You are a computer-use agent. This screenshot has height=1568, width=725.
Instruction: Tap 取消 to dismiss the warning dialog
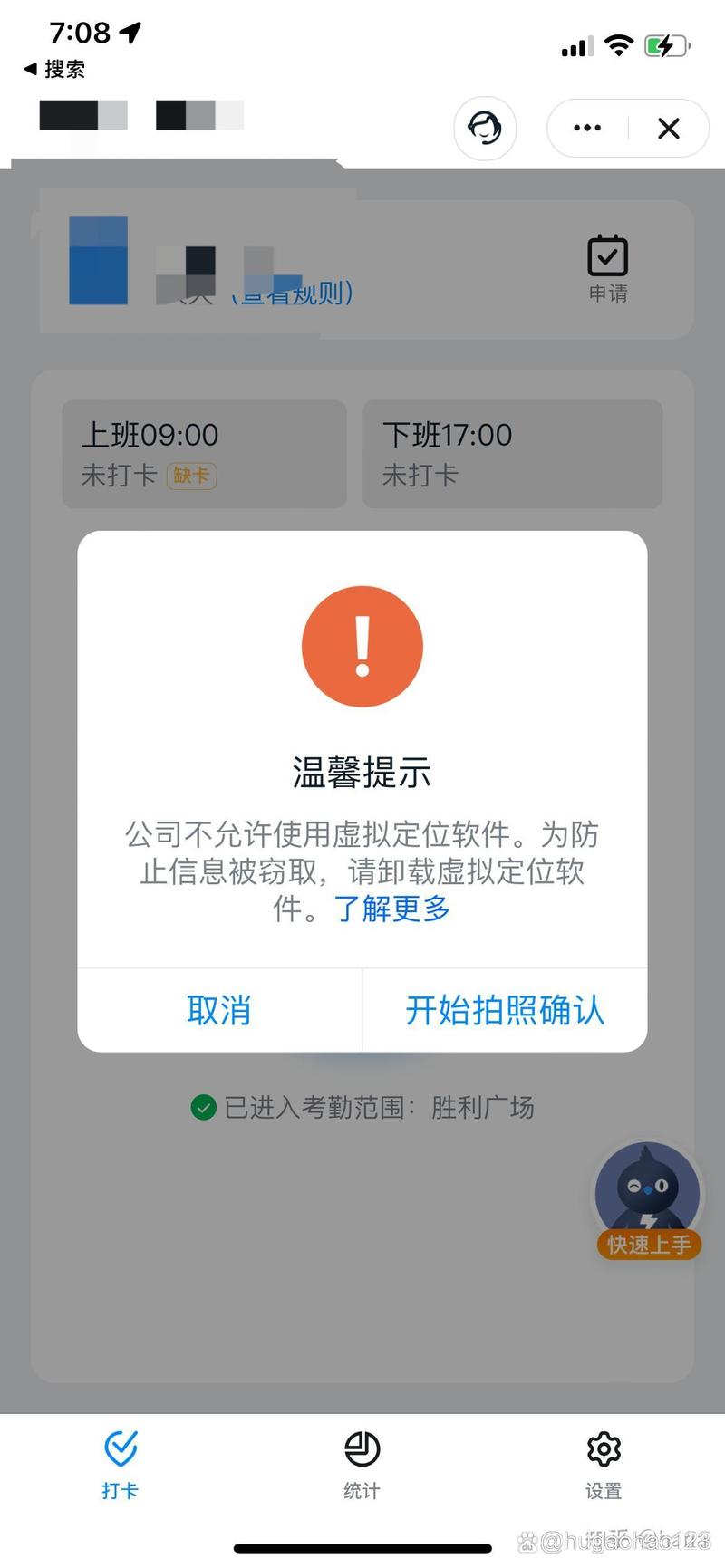pyautogui.click(x=218, y=1010)
